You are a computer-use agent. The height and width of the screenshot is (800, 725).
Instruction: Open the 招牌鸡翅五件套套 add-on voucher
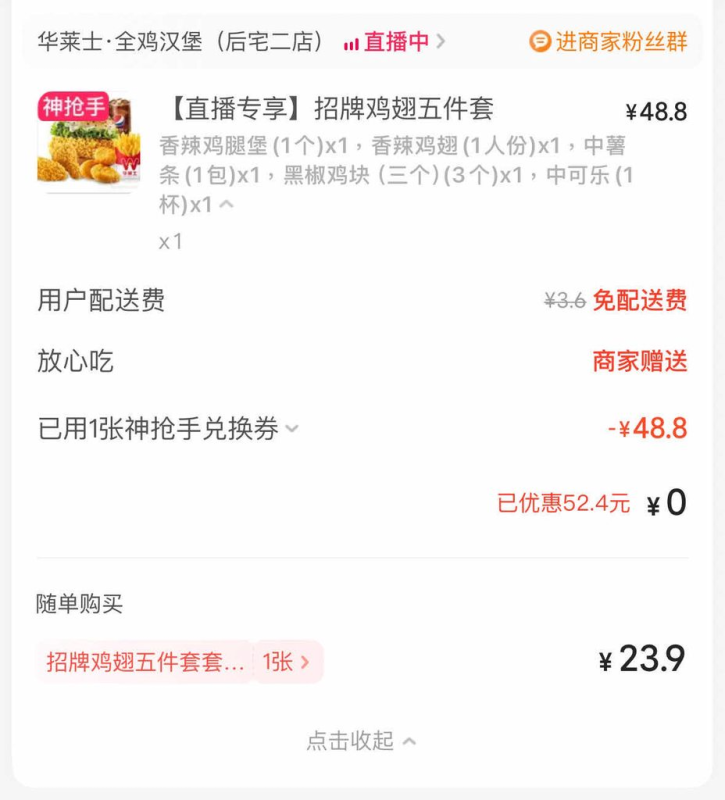coord(145,662)
